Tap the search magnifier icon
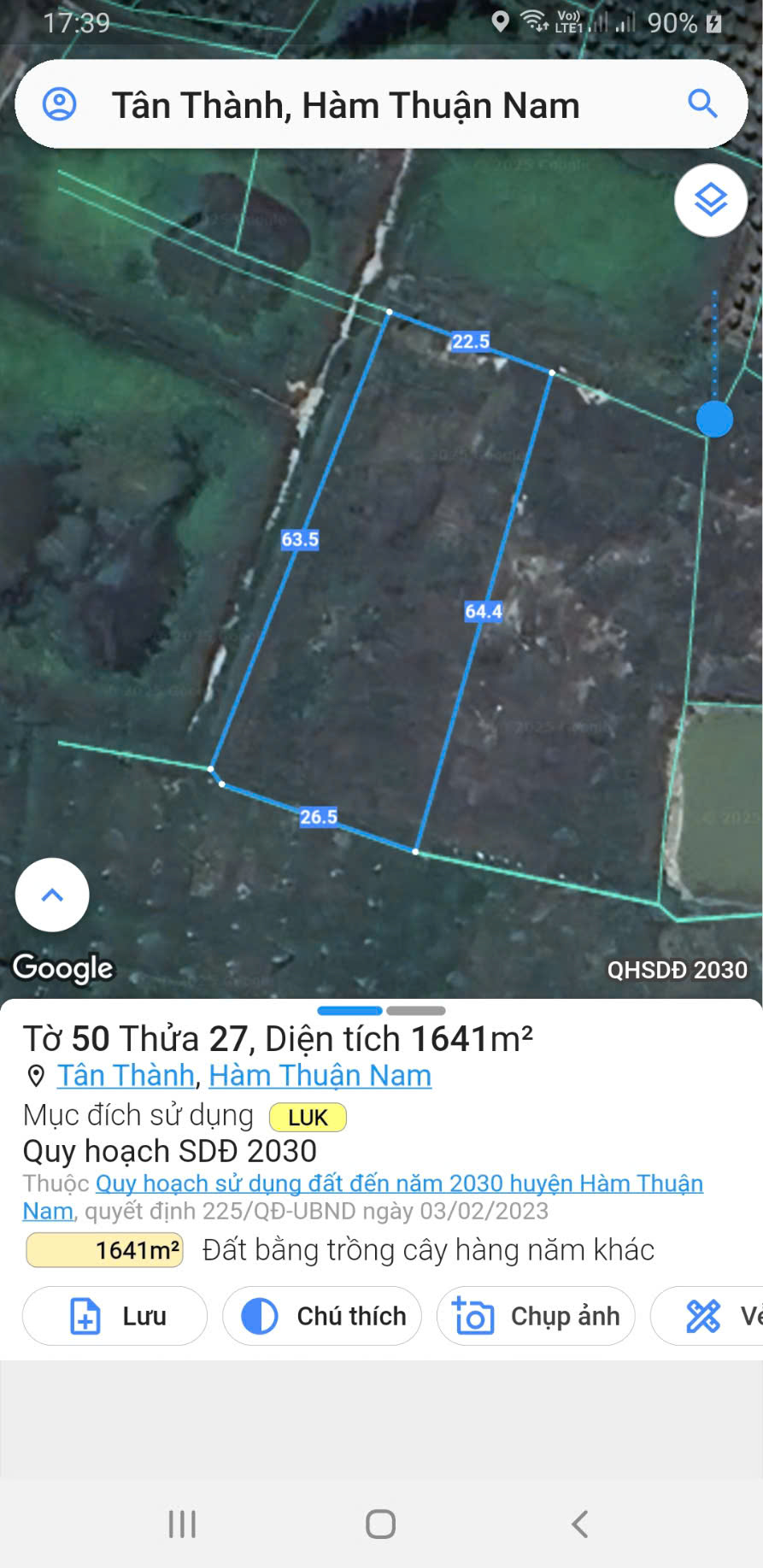Image resolution: width=763 pixels, height=1568 pixels. pos(701,104)
